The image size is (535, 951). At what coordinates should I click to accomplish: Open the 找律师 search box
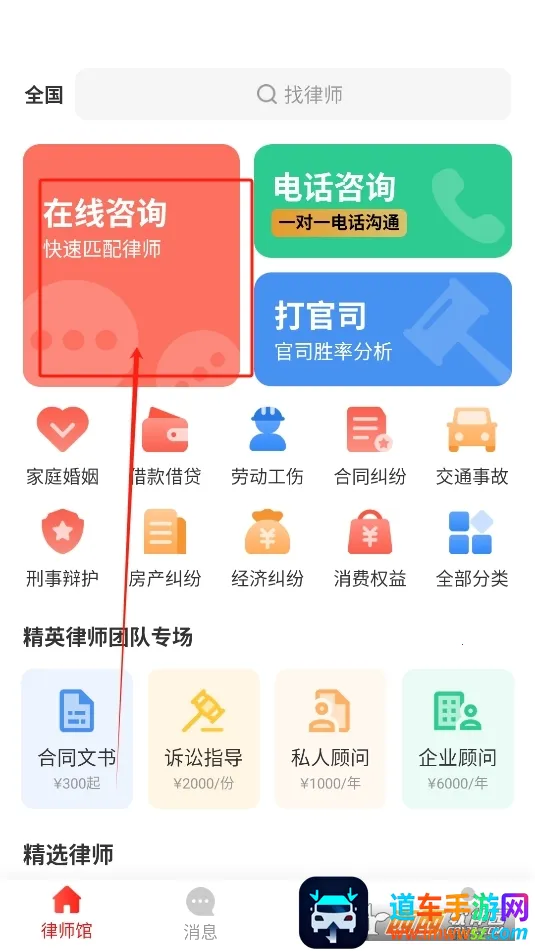click(x=293, y=95)
